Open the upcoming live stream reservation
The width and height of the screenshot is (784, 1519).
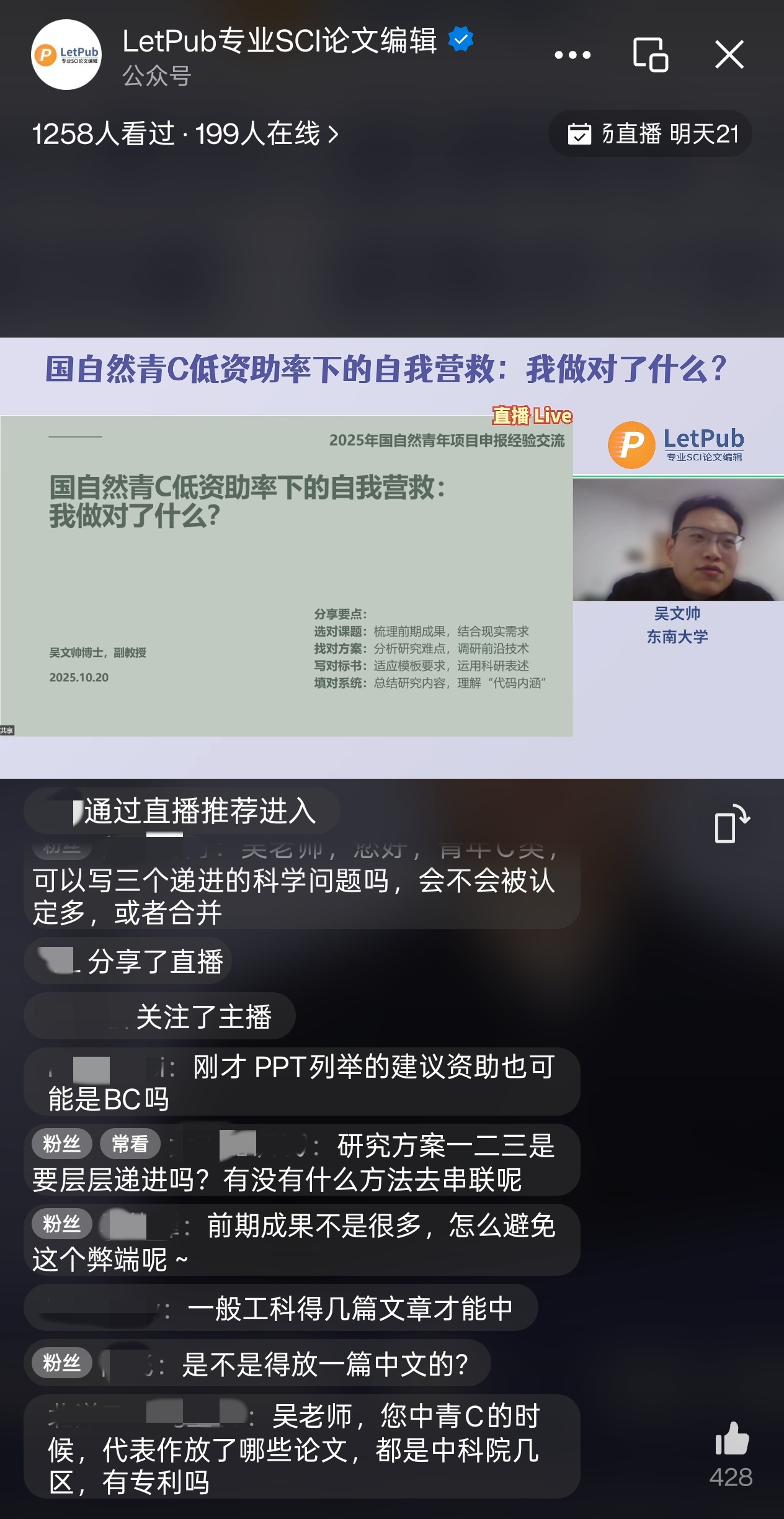[x=650, y=134]
